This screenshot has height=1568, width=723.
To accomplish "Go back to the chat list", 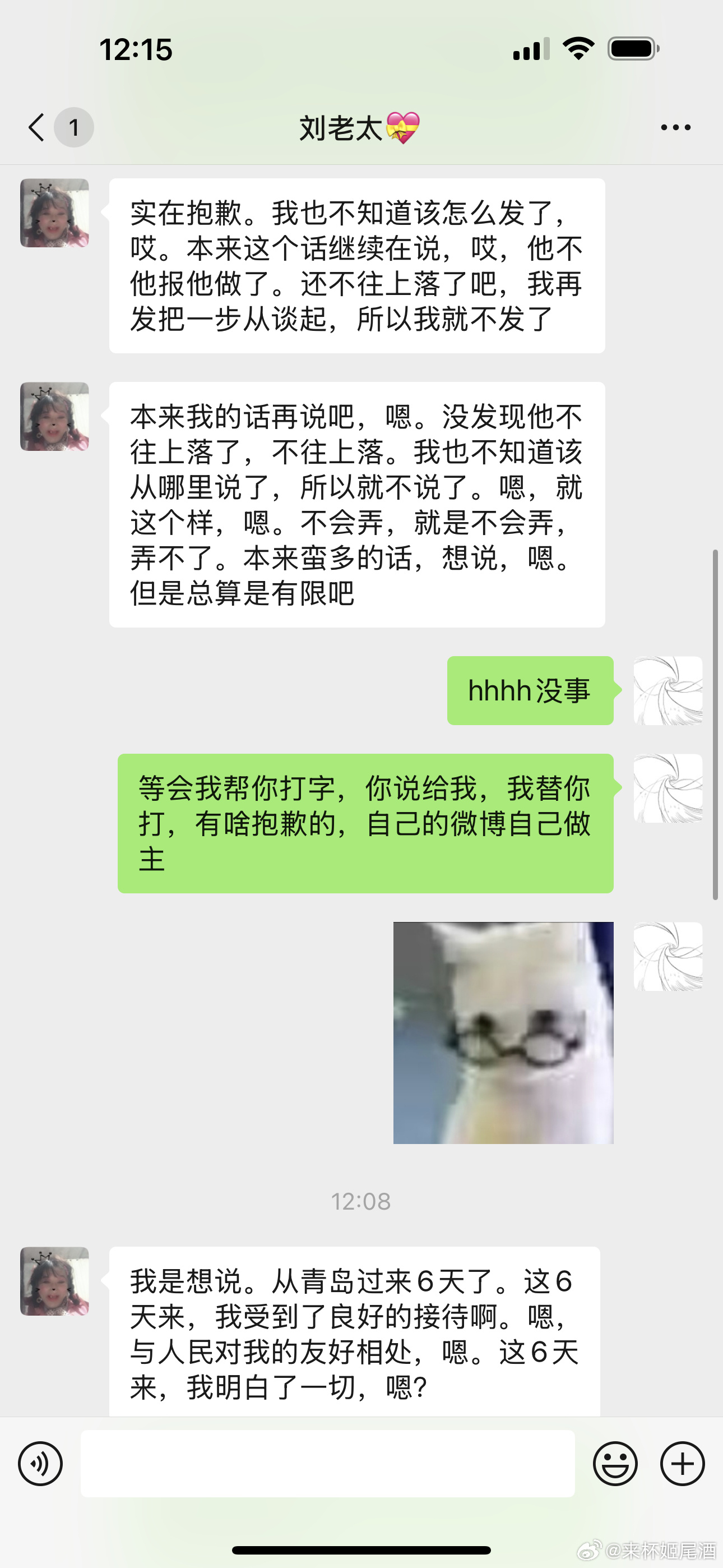I will 38,128.
